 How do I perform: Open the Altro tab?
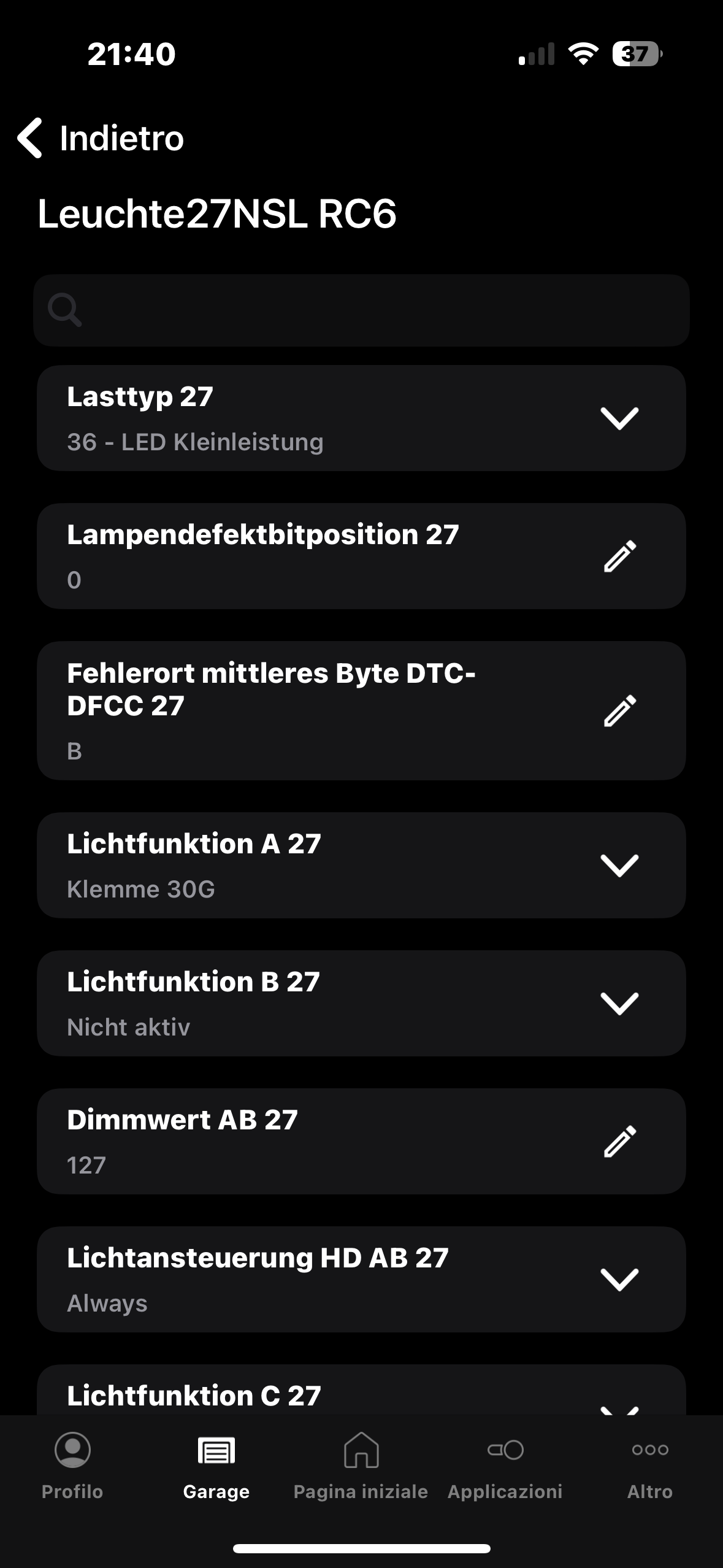[650, 1467]
